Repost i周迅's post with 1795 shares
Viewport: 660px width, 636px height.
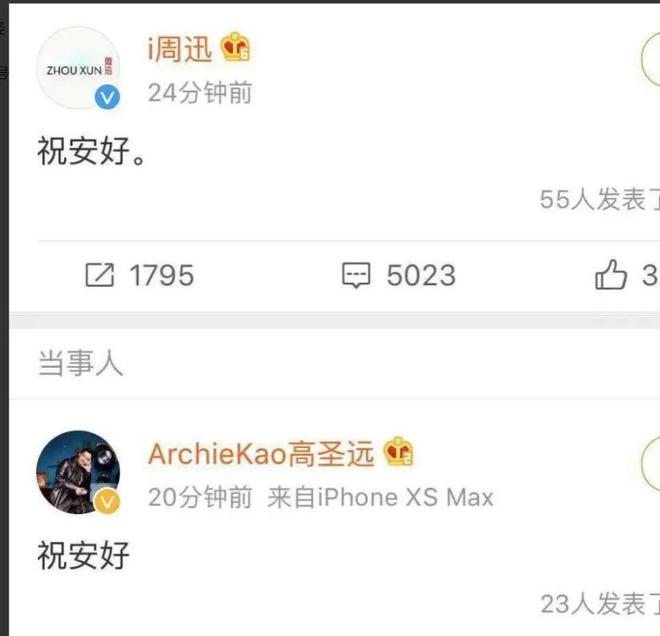pos(139,275)
